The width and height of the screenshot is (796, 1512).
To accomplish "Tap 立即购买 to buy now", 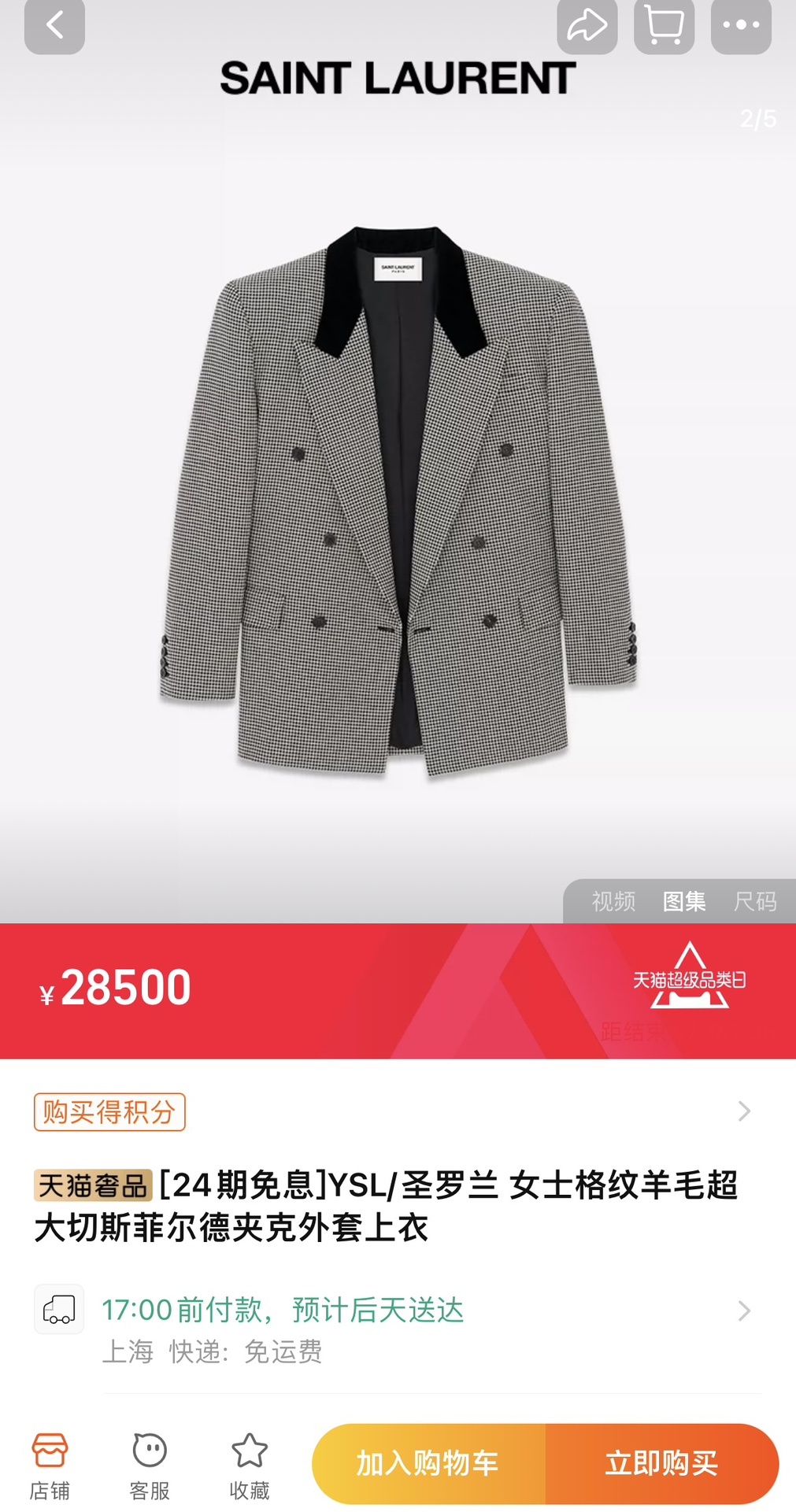I will pos(661,1463).
